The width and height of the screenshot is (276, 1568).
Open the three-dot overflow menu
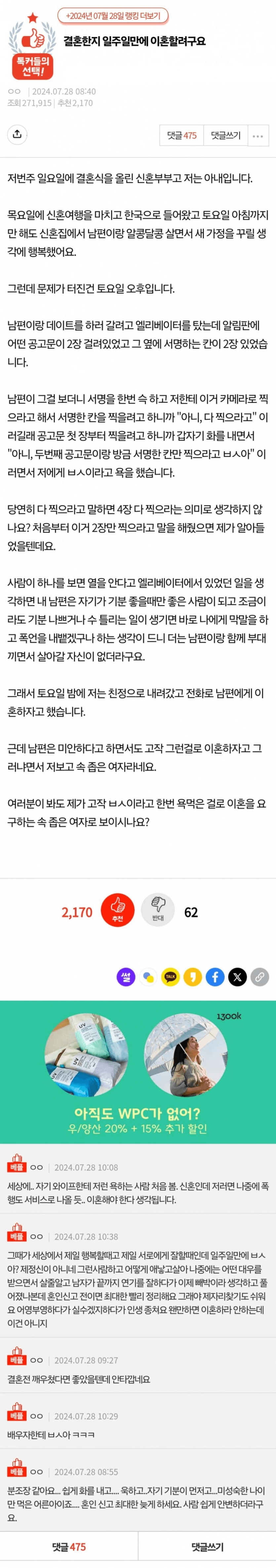(258, 136)
